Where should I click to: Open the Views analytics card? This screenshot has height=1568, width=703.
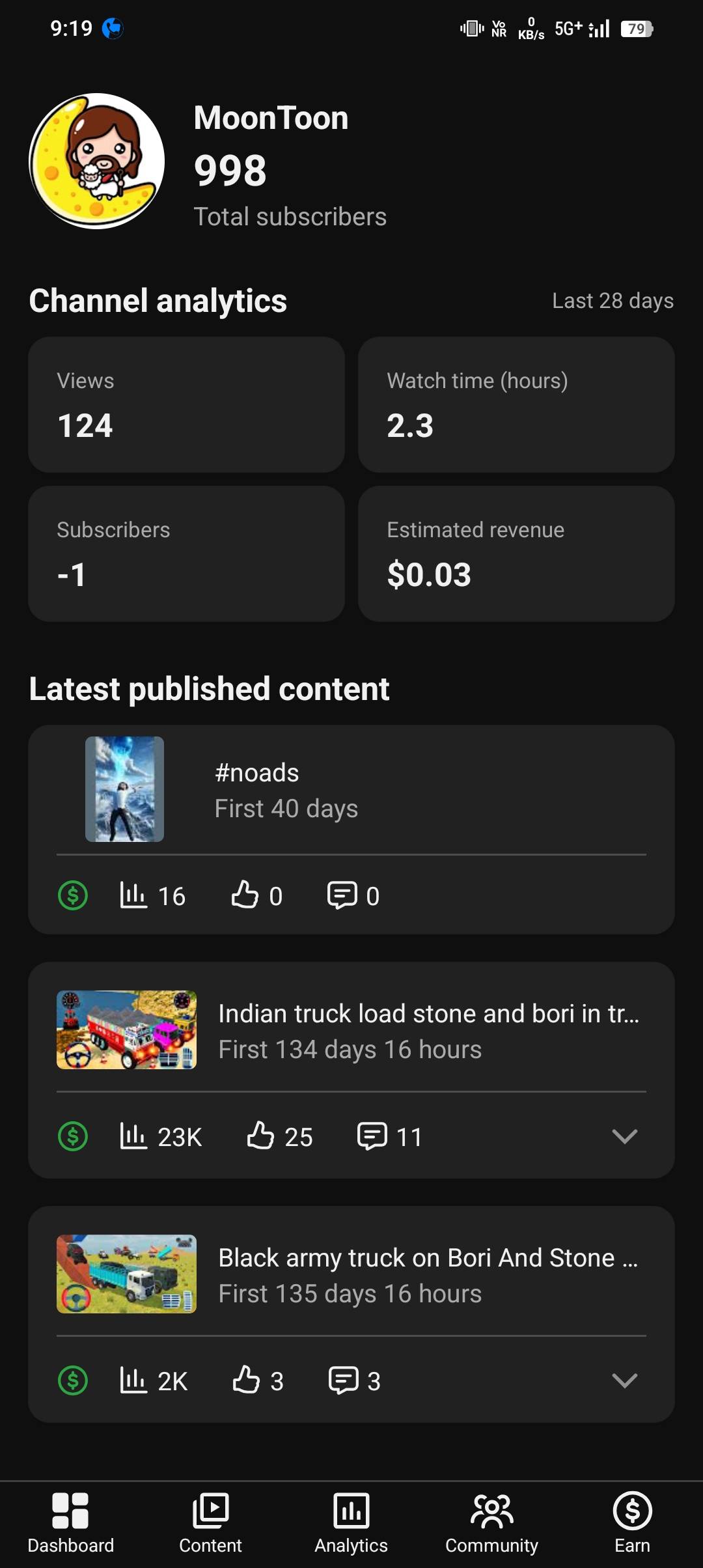(x=186, y=404)
